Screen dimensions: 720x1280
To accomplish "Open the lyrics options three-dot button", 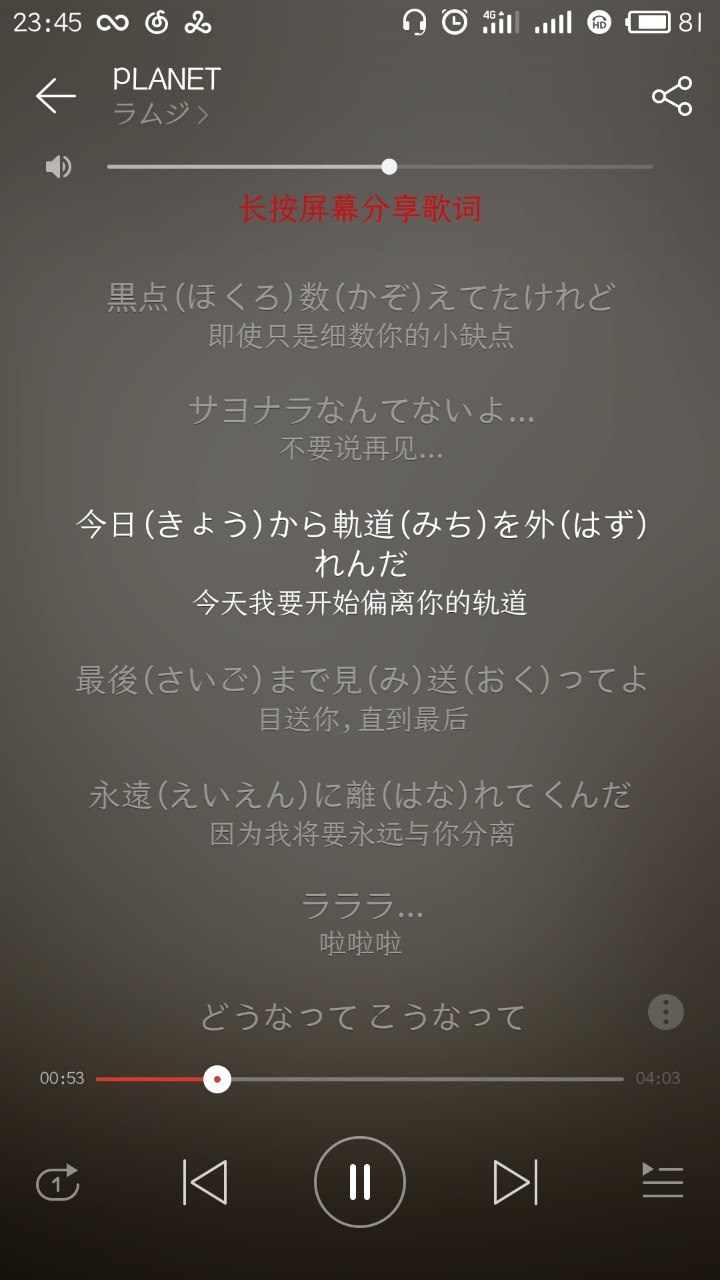I will pyautogui.click(x=666, y=1012).
